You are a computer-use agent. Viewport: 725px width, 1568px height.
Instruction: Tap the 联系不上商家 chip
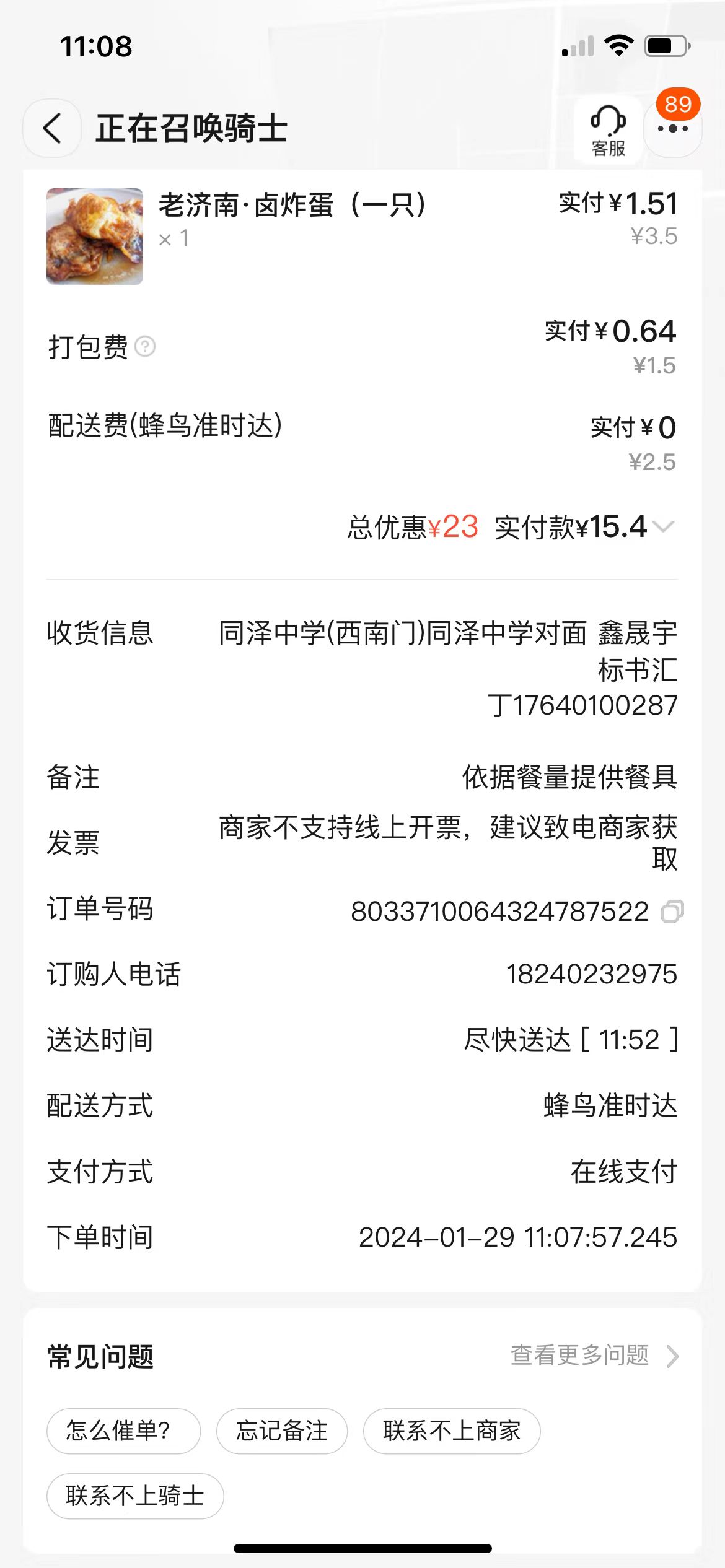click(452, 1431)
